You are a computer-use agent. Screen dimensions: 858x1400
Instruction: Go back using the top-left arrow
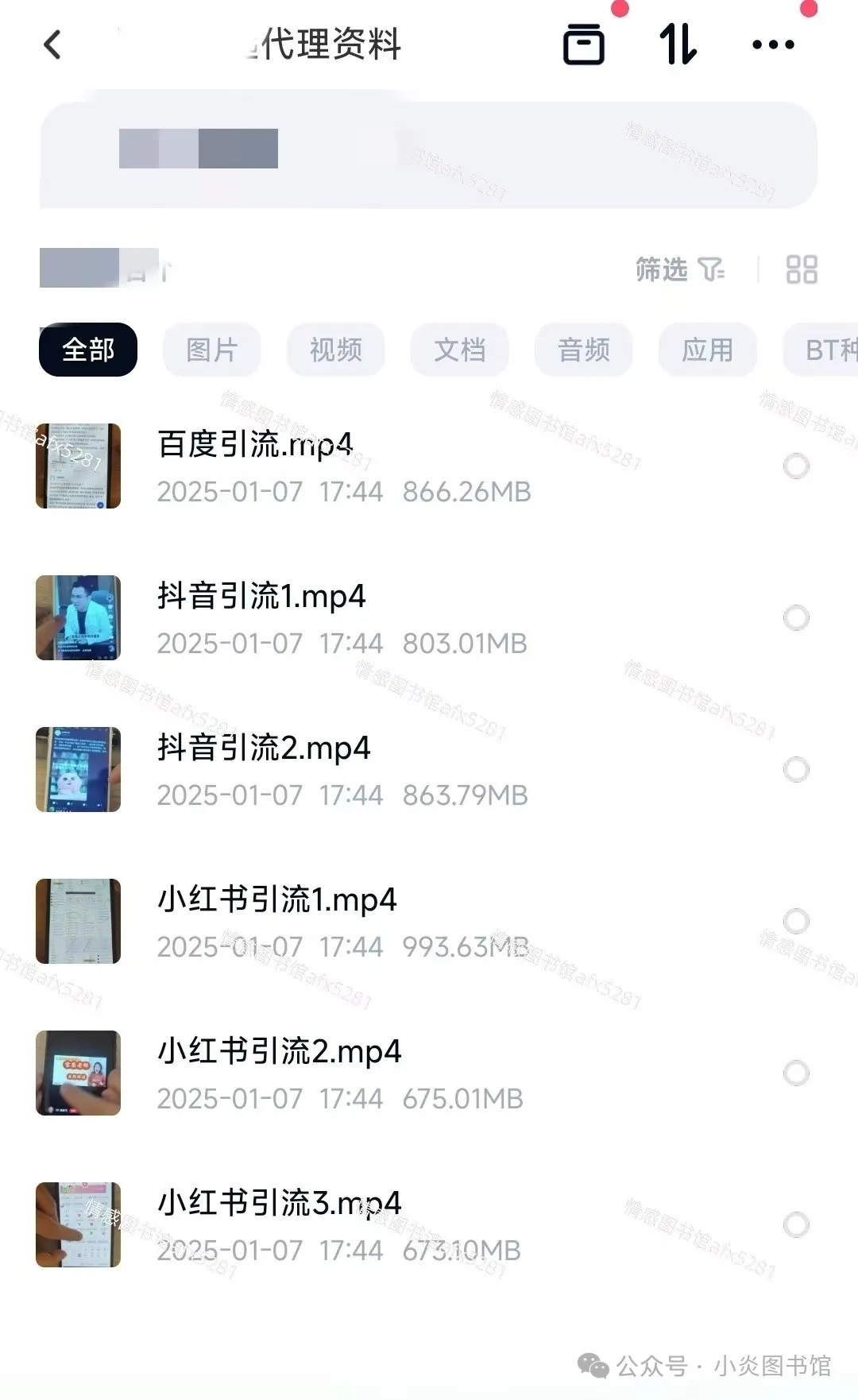pyautogui.click(x=52, y=44)
